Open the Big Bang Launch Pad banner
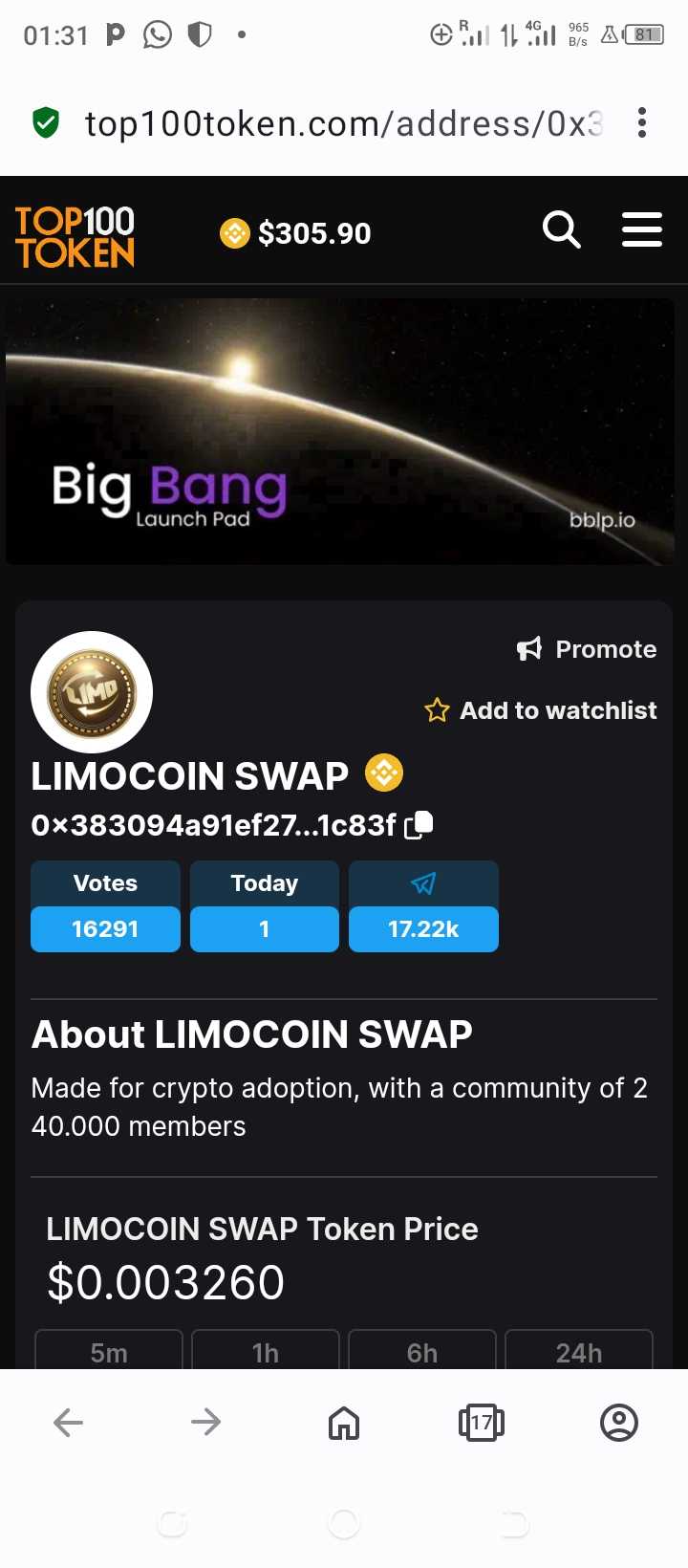The height and width of the screenshot is (1568, 688). coord(340,431)
